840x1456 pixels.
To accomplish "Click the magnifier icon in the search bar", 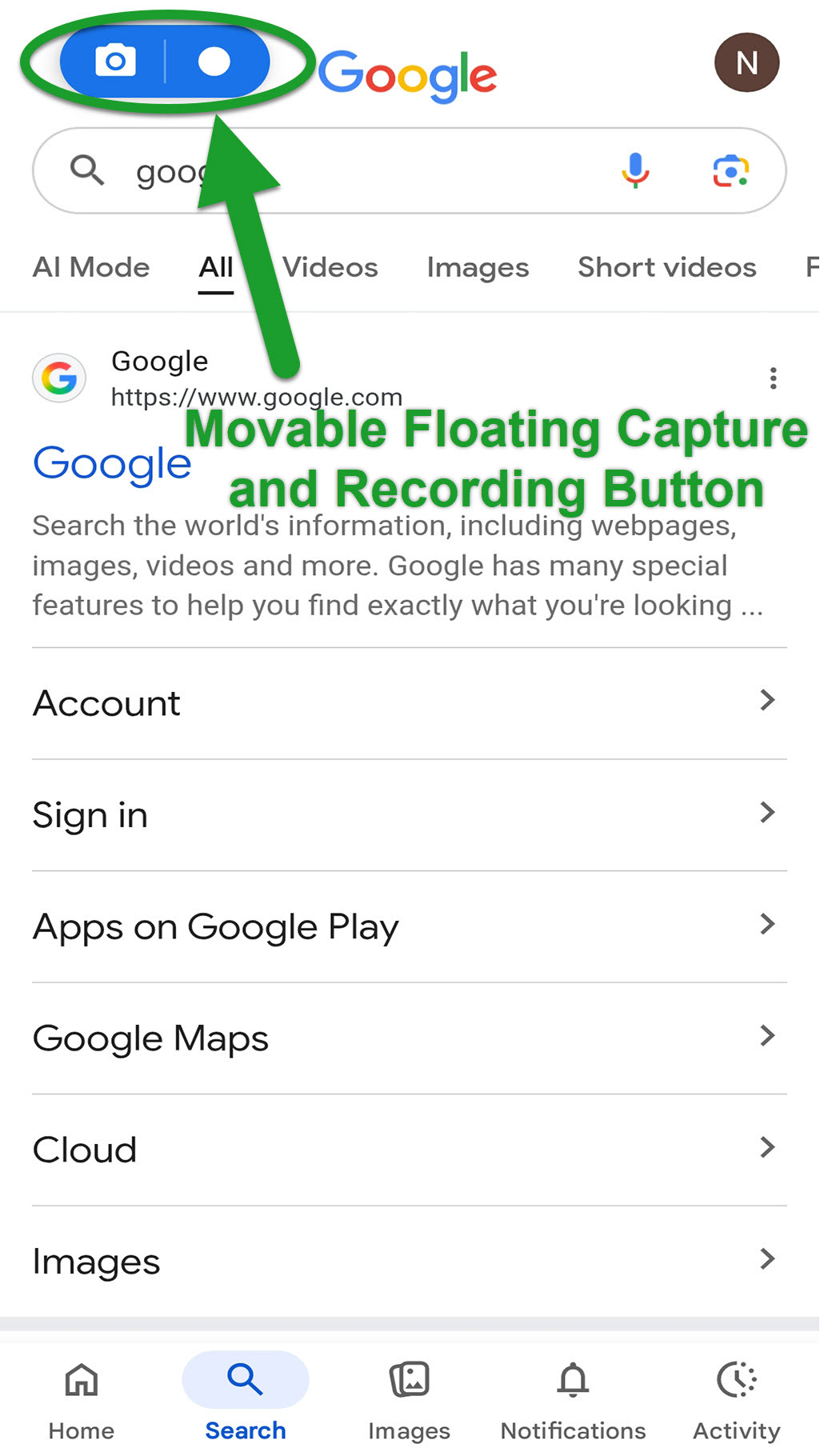I will coord(87,170).
